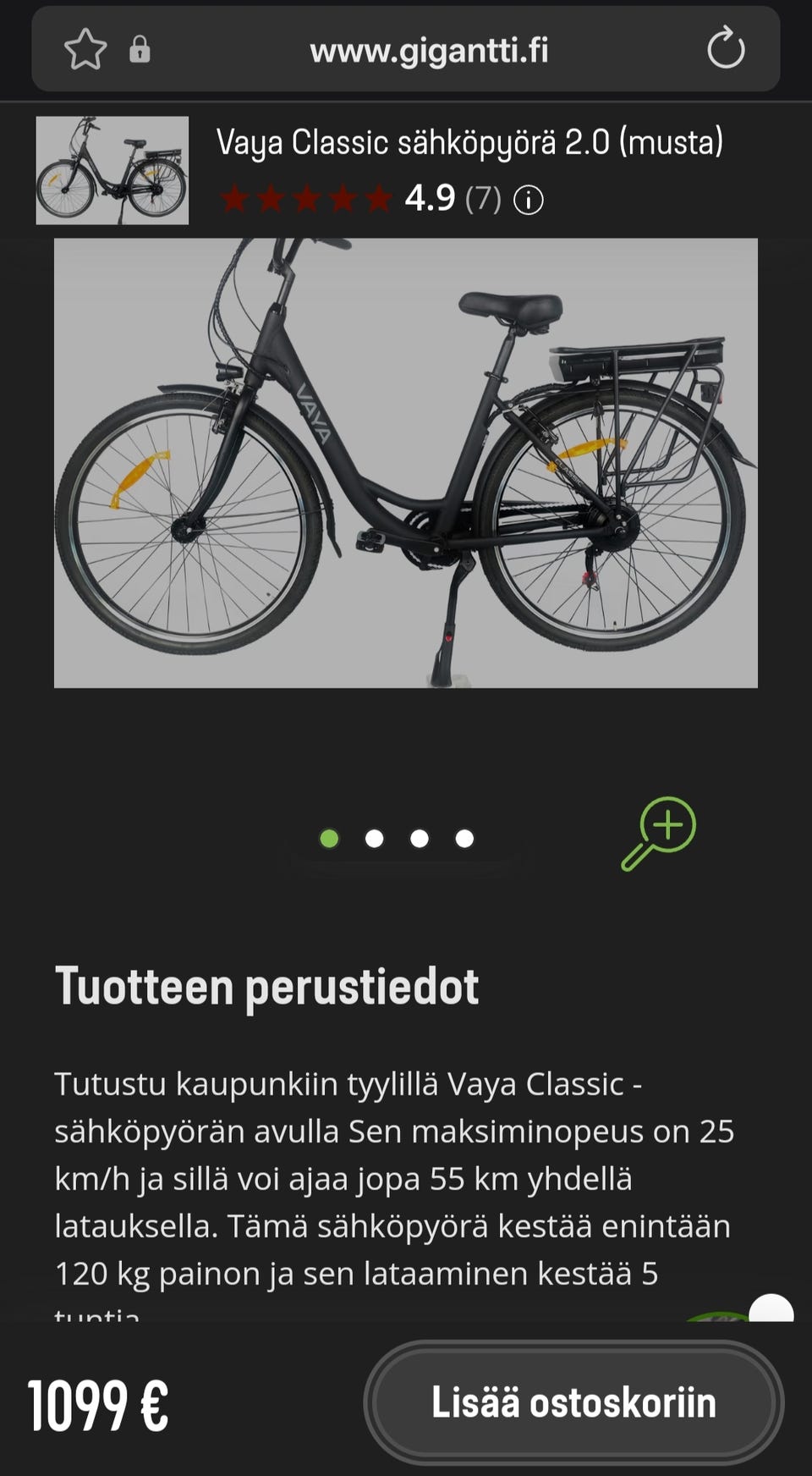Select the fourth carousel dot
Screen dimensions: 812x1476
point(463,839)
